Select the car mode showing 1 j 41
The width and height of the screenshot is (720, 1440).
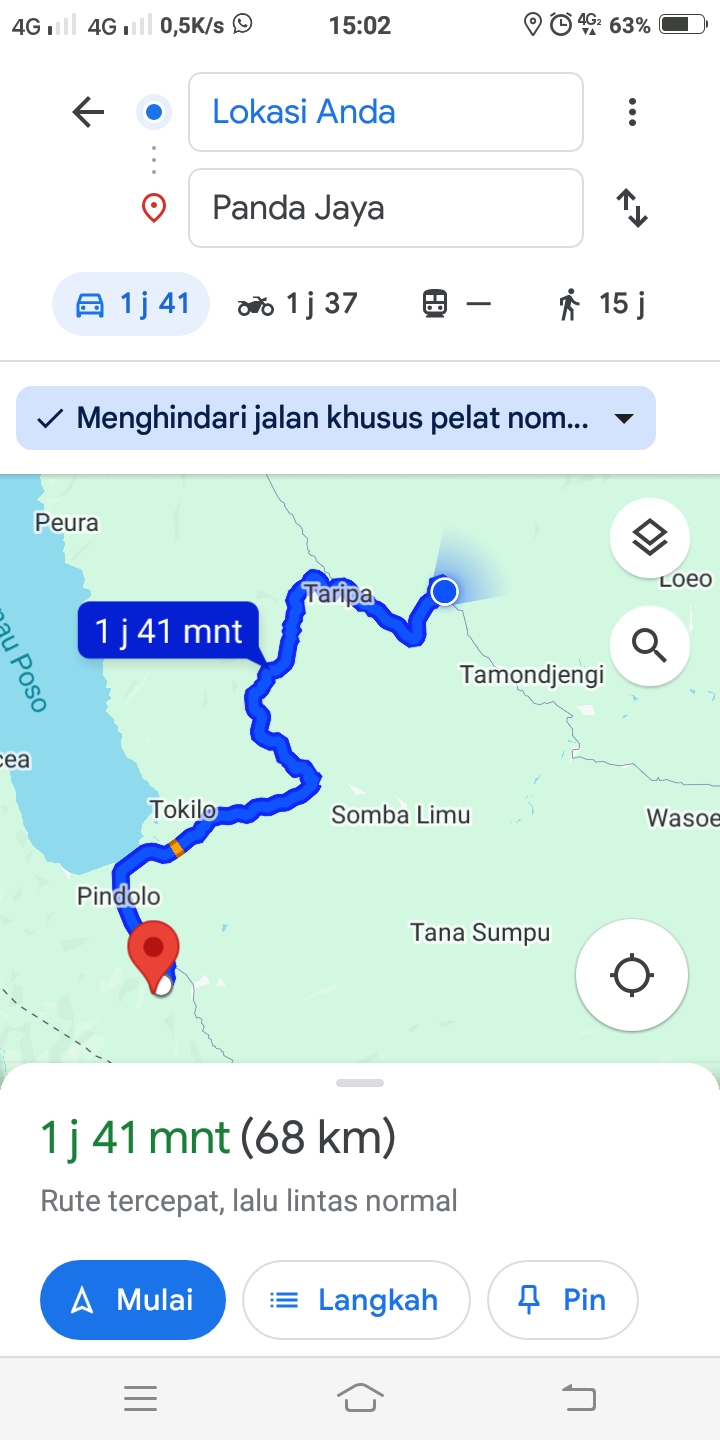[131, 304]
